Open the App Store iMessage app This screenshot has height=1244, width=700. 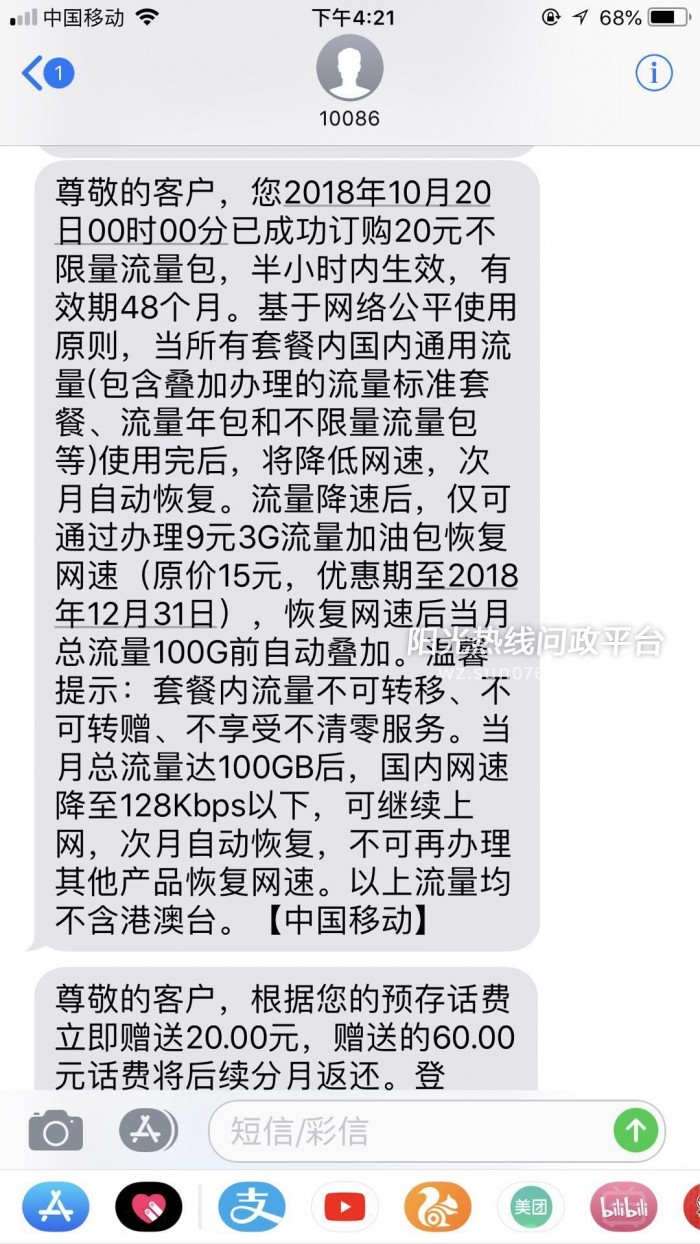(55, 1207)
